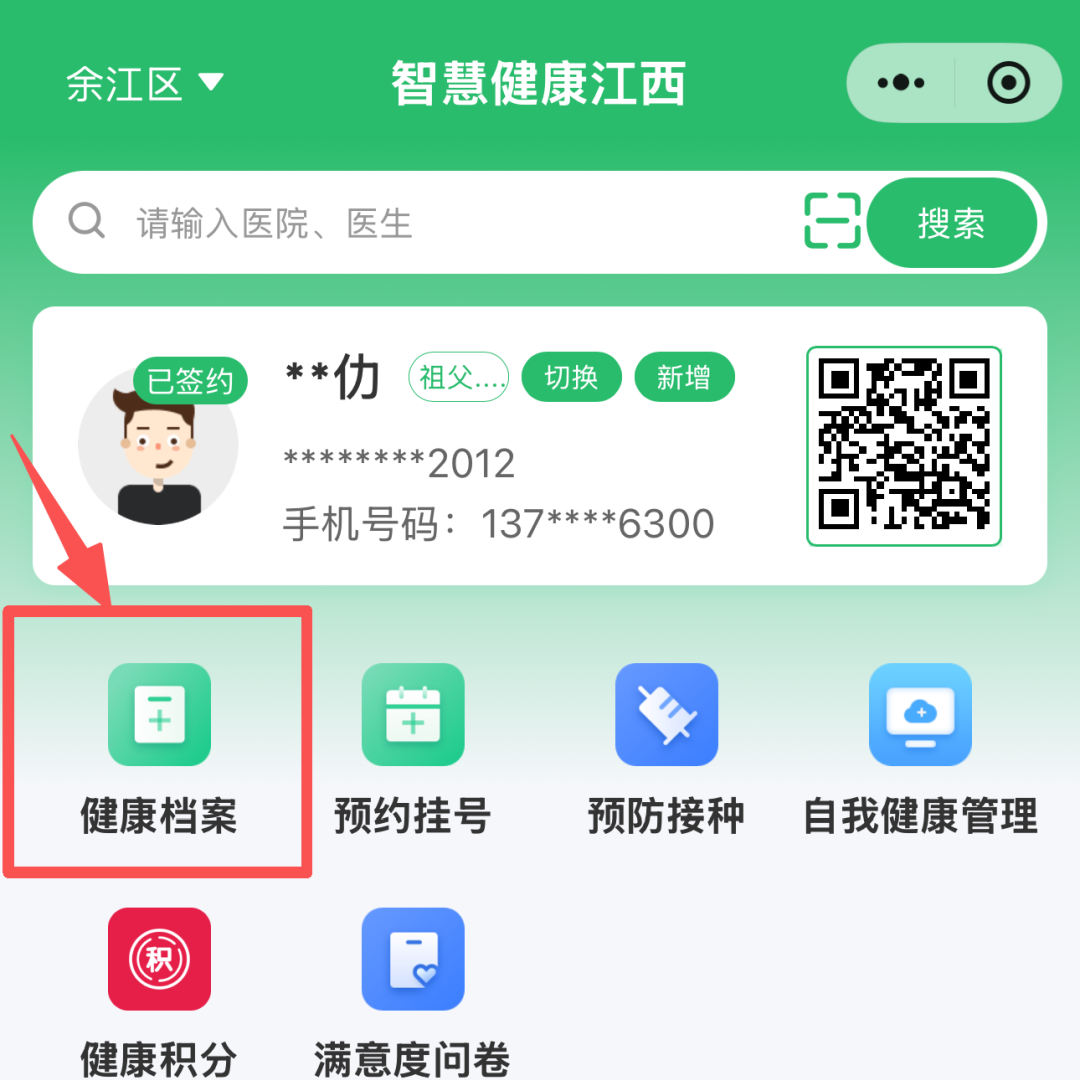
Task: Open 自我健康管理
Action: (920, 749)
